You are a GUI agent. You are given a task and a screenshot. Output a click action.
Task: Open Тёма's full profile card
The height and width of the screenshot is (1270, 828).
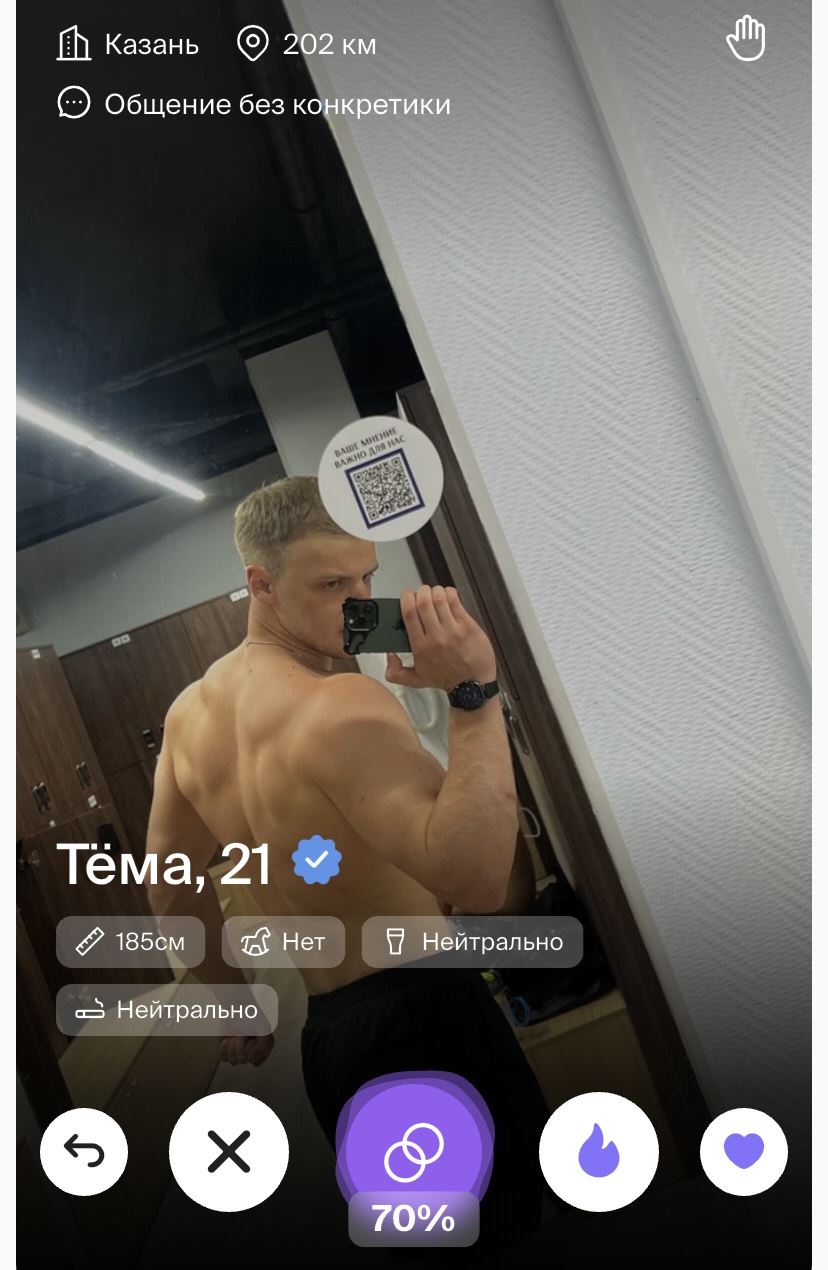[165, 865]
